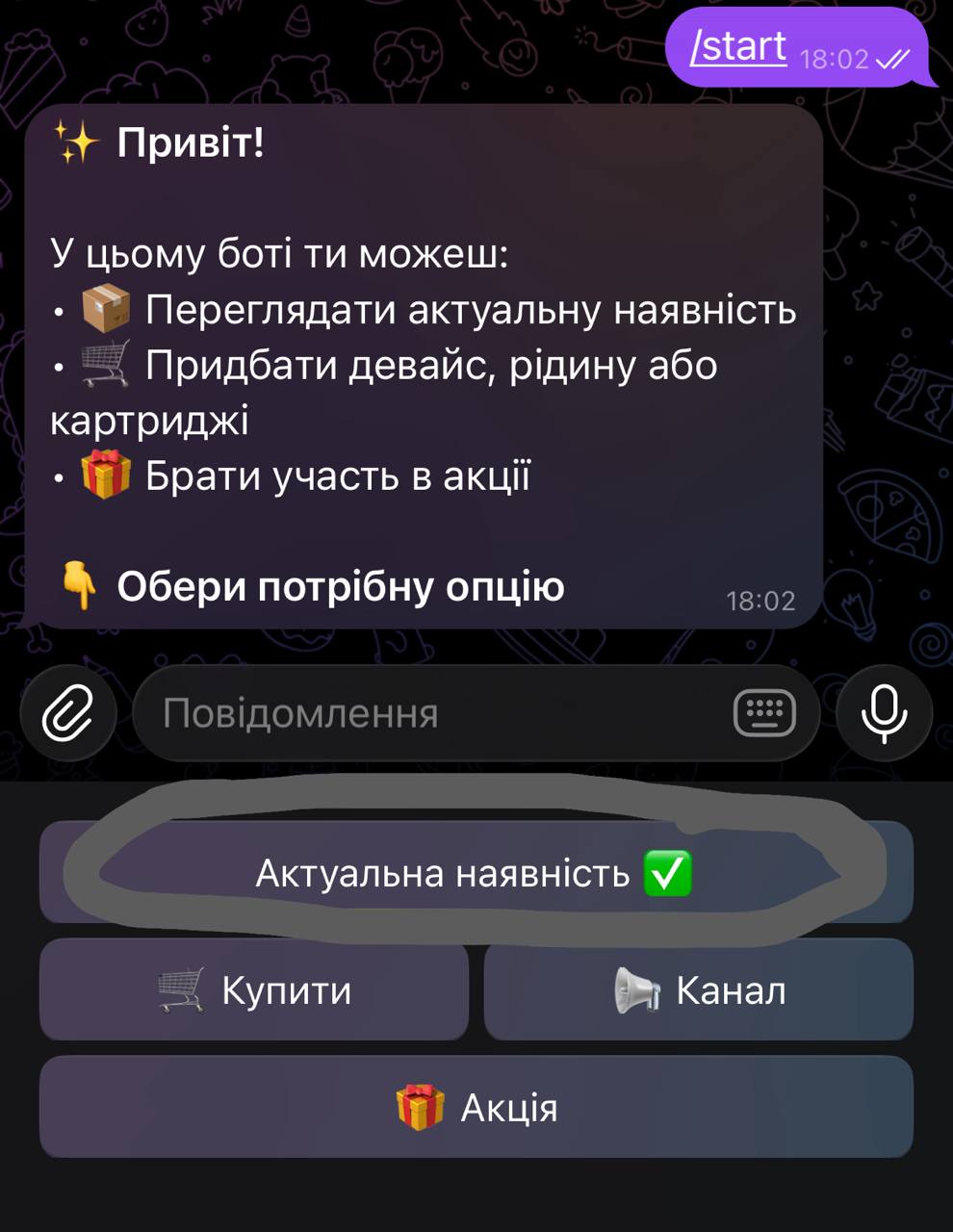Tap the Акція gift button

(476, 1107)
